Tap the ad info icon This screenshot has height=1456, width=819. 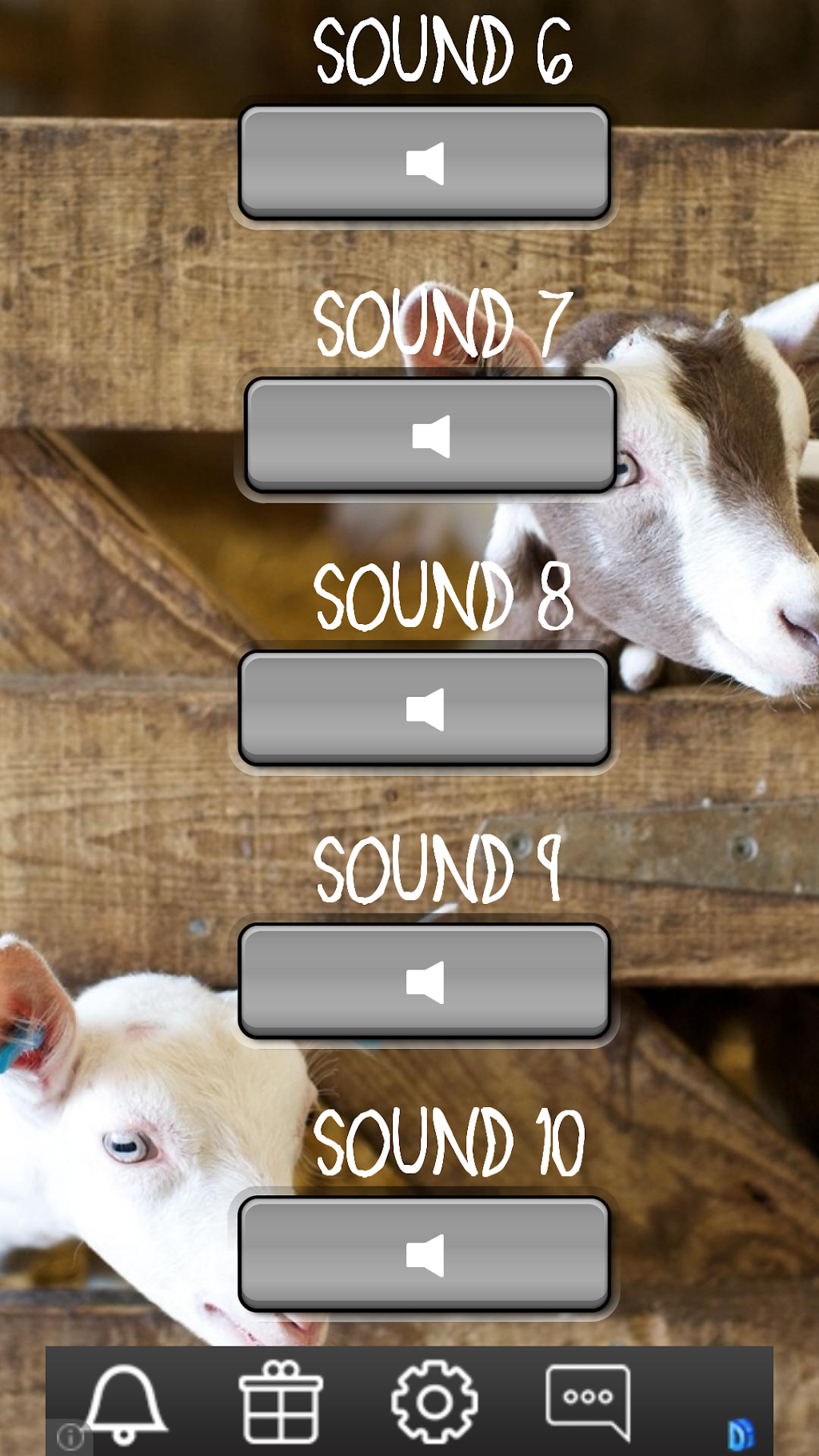point(70,1437)
